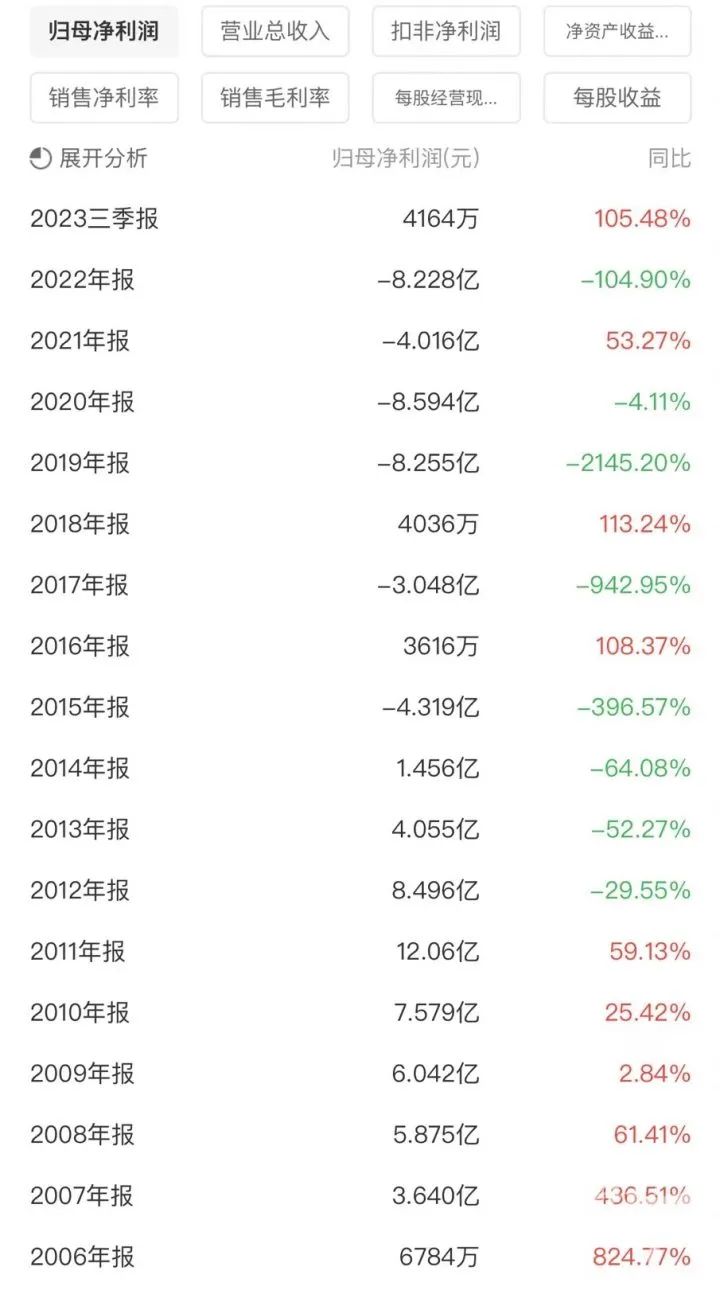Tap the 每股经营现 chip
720x1294 pixels.
446,97
